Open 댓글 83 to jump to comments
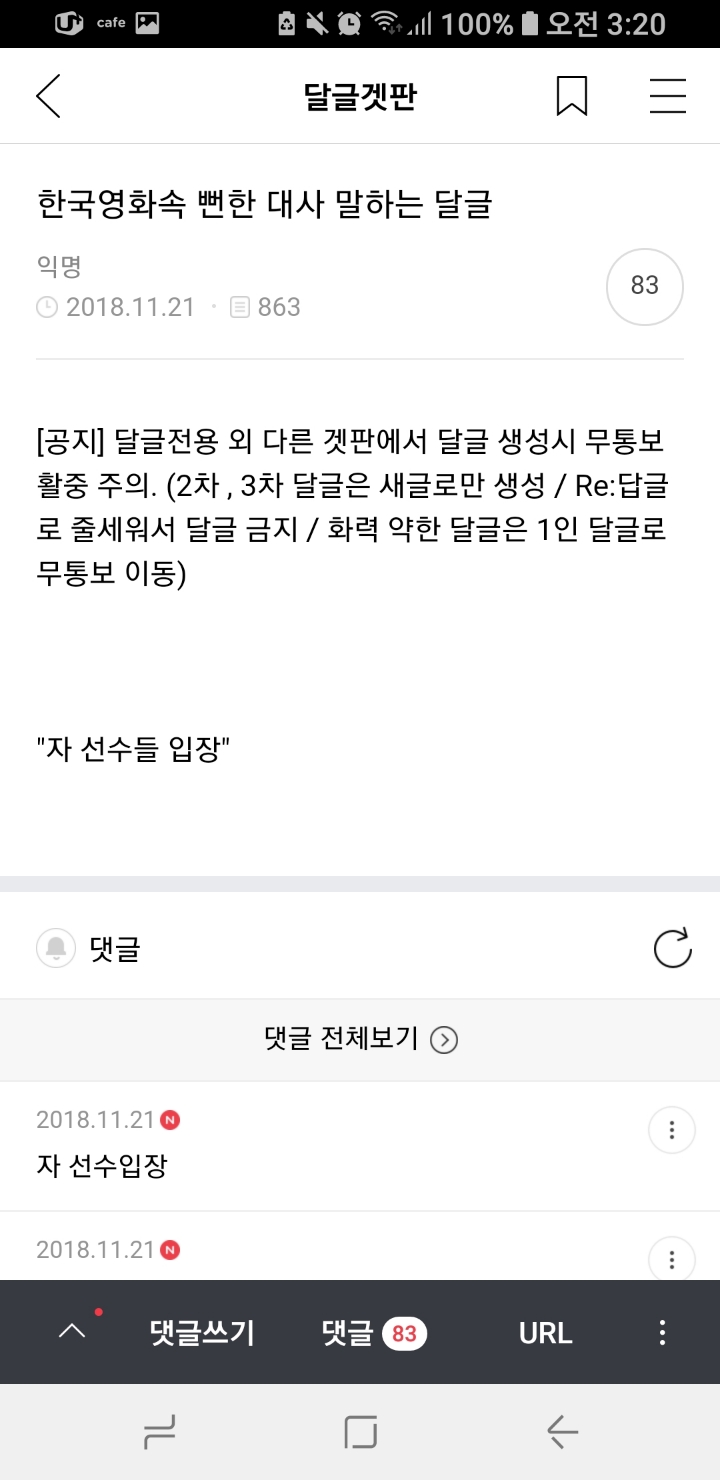The height and width of the screenshot is (1480, 720). pos(372,1332)
